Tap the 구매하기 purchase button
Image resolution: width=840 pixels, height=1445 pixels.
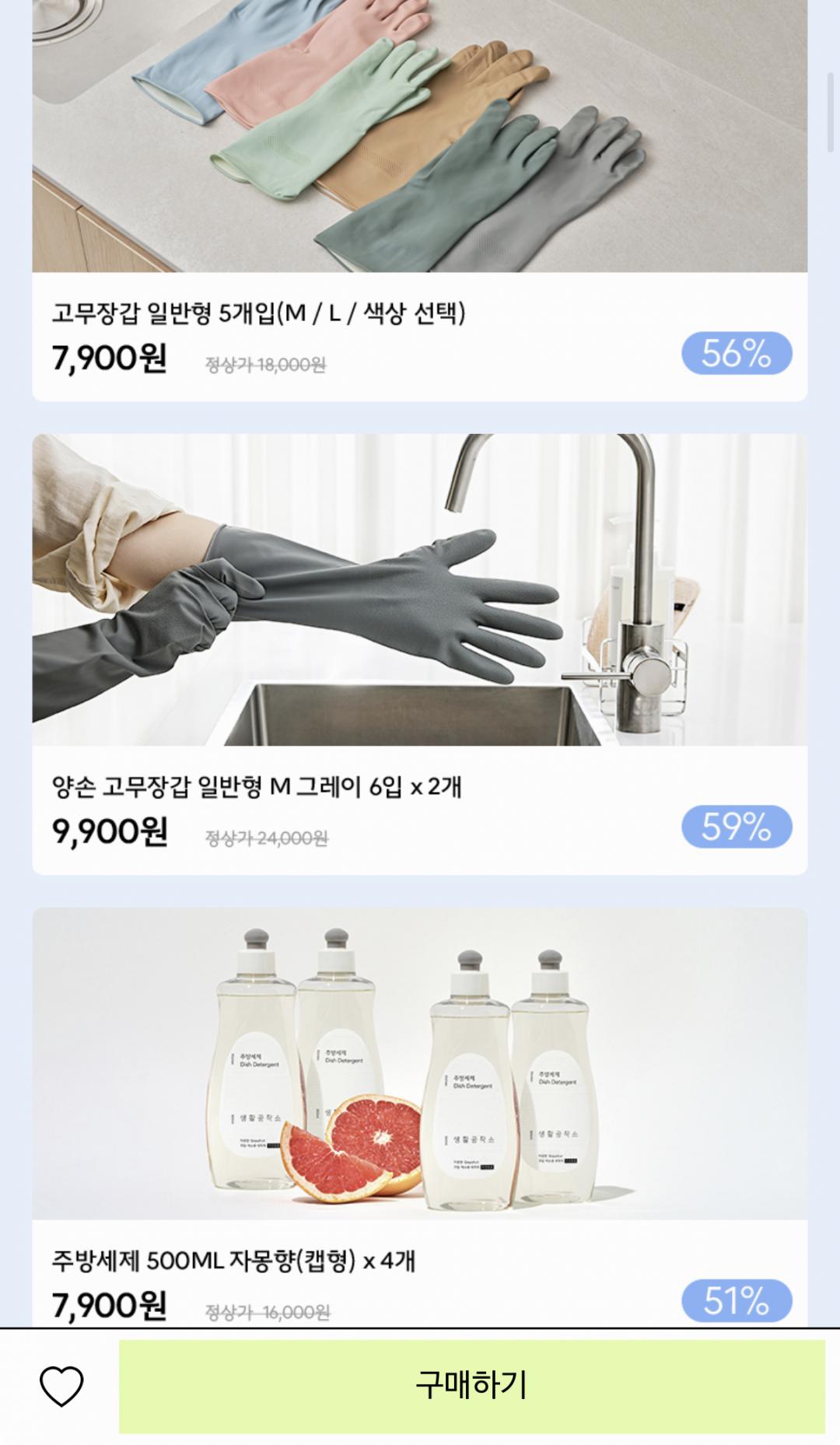point(471,1386)
